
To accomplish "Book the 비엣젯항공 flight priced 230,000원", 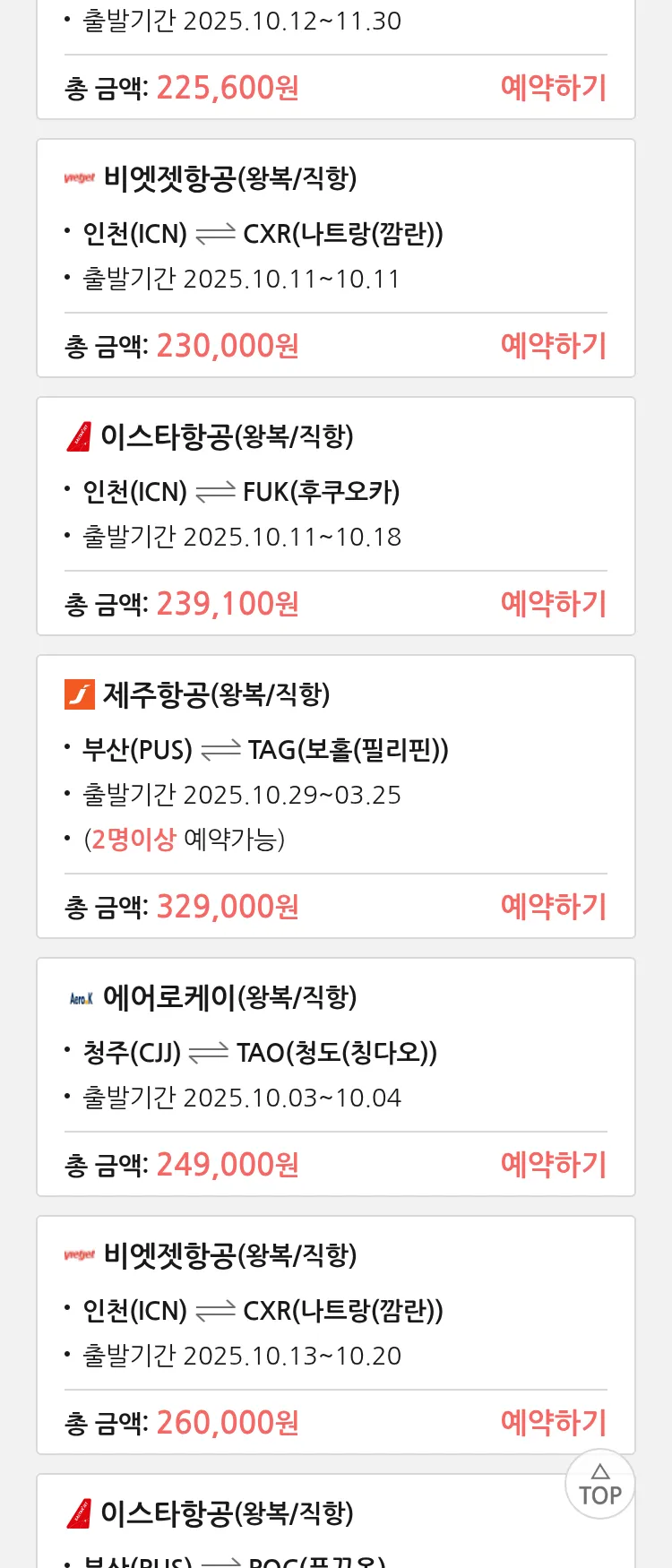I will 553,346.
